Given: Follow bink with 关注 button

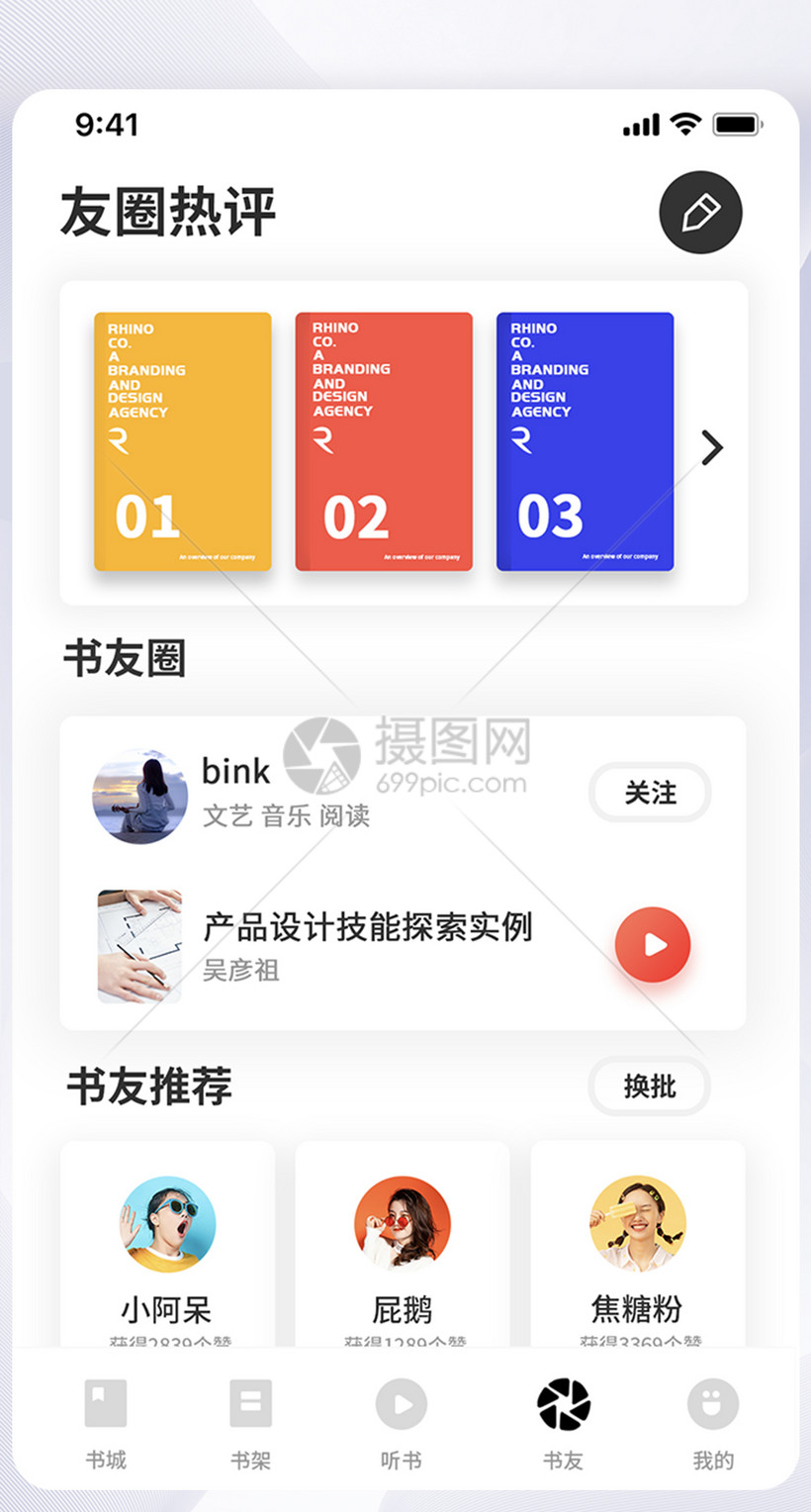Looking at the screenshot, I should [650, 793].
